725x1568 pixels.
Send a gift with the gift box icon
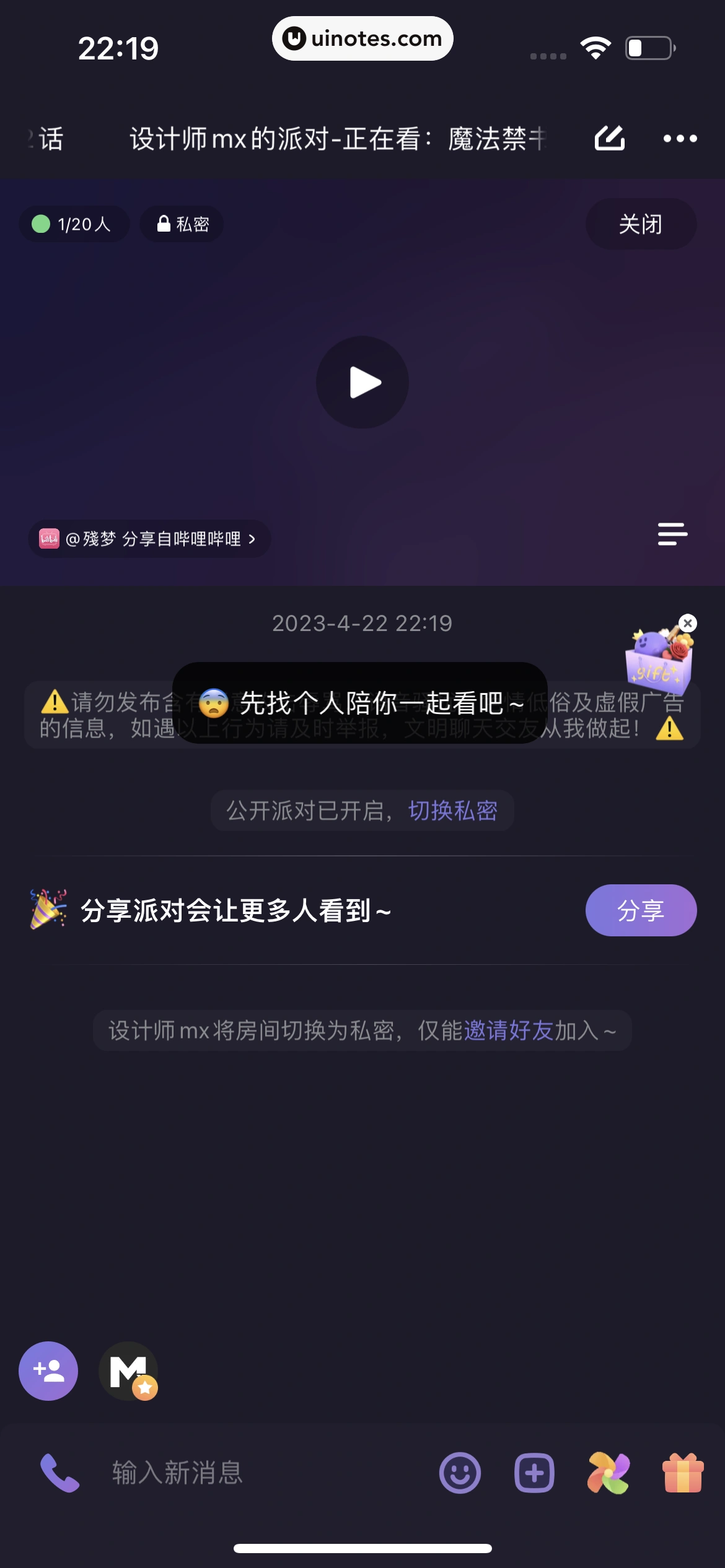point(683,1473)
